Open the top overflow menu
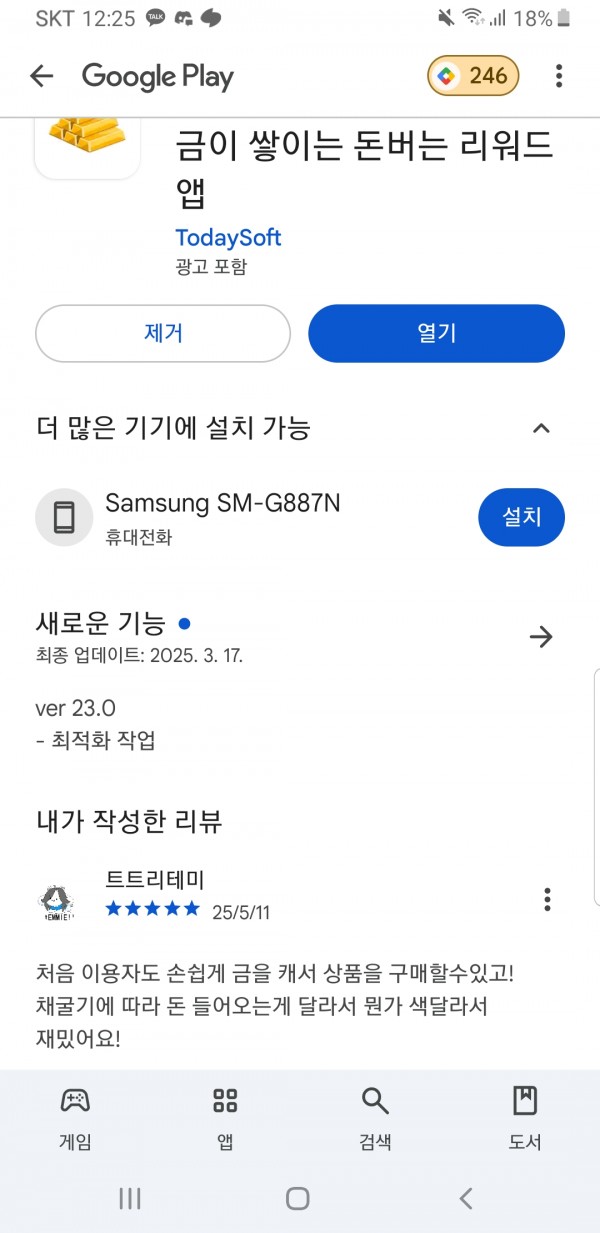 [559, 76]
